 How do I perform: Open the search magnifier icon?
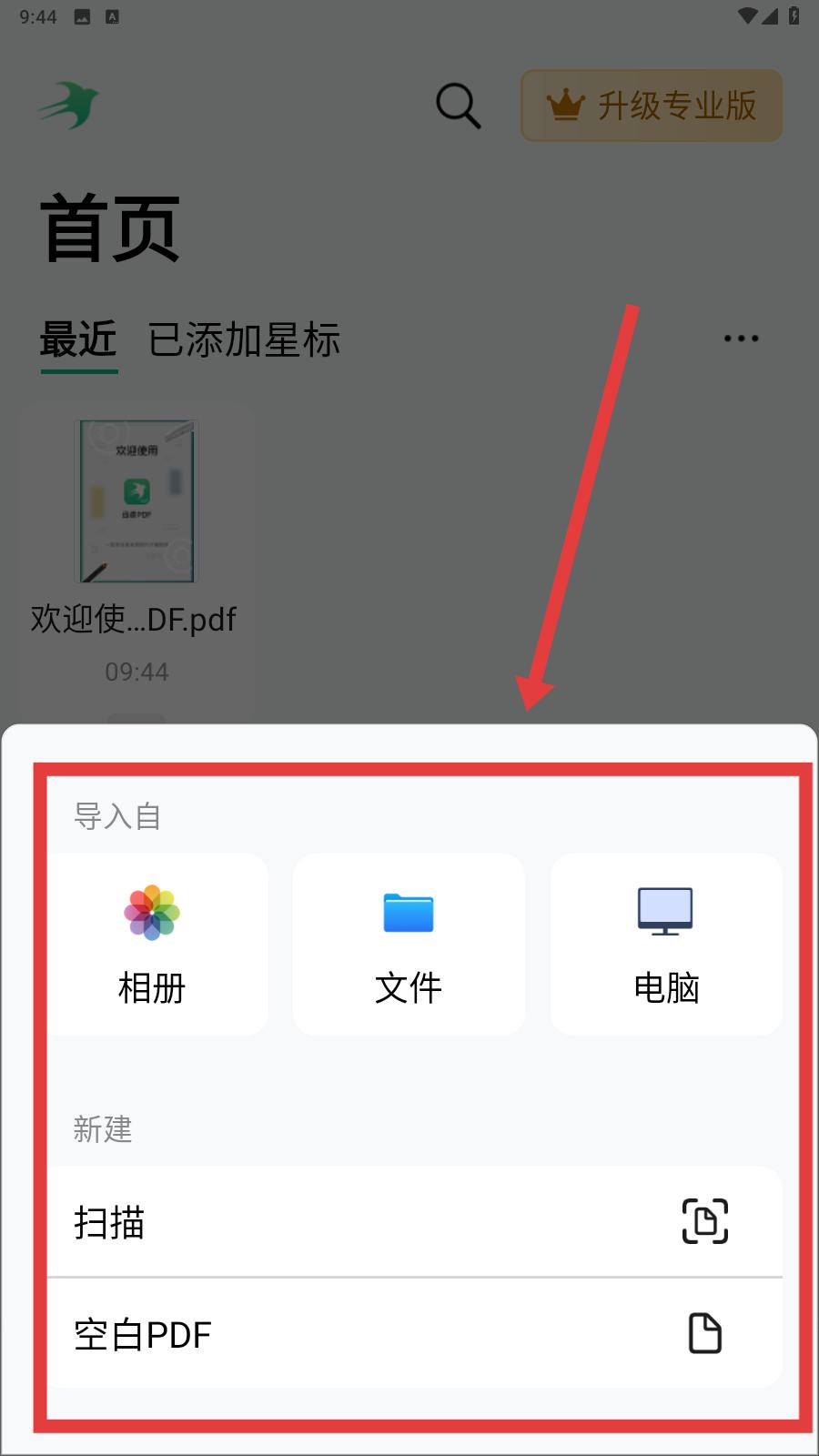458,106
